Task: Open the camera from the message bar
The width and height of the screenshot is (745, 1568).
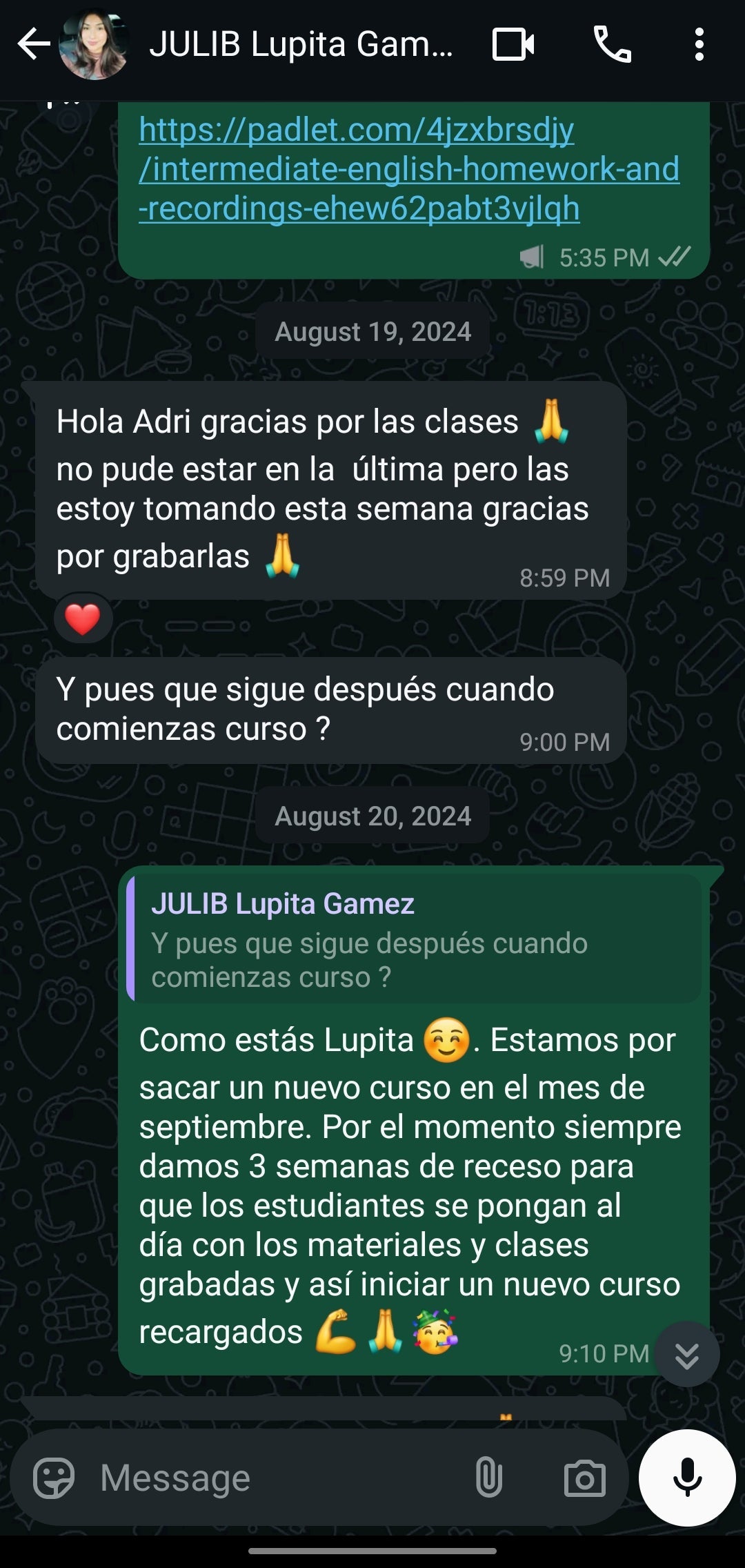Action: [x=586, y=1478]
